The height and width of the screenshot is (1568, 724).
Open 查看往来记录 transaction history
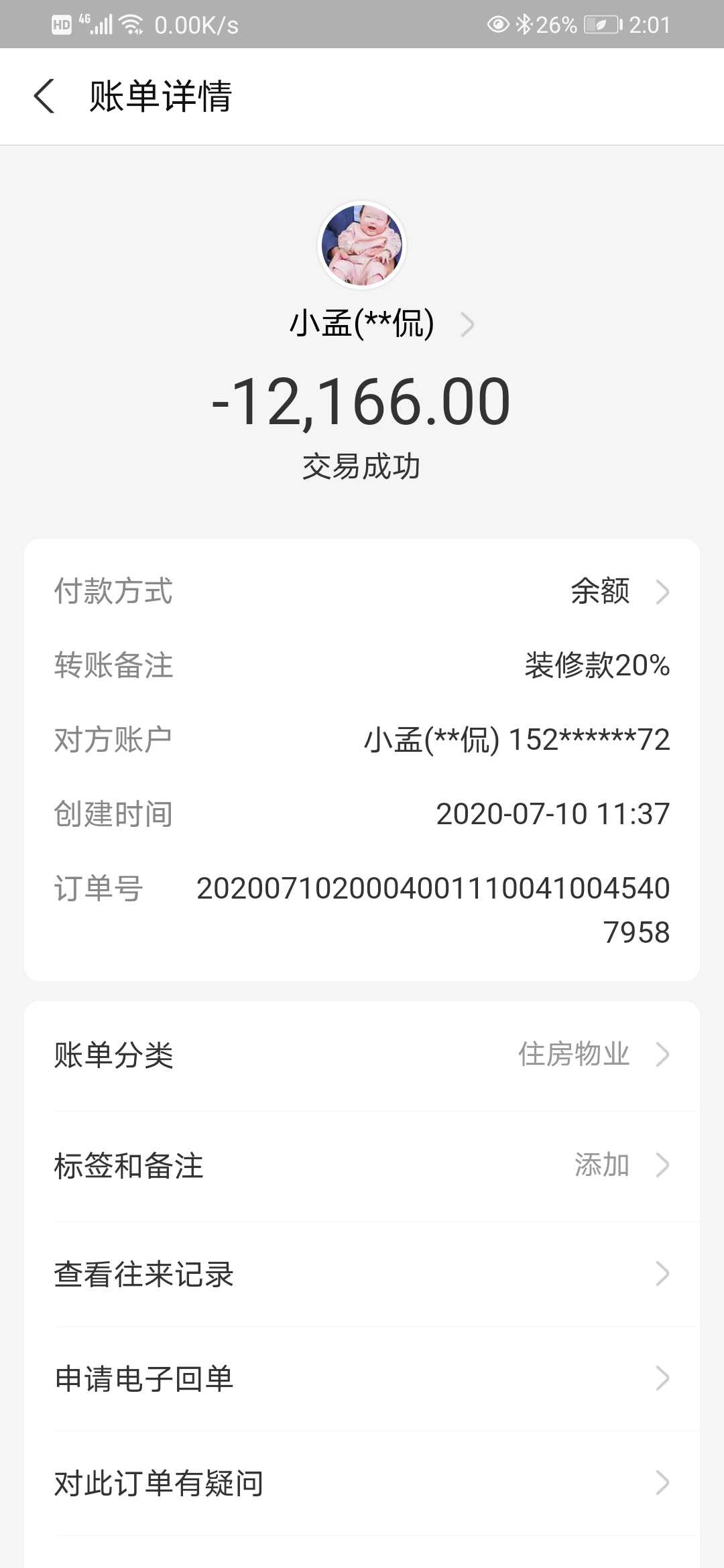point(362,1274)
